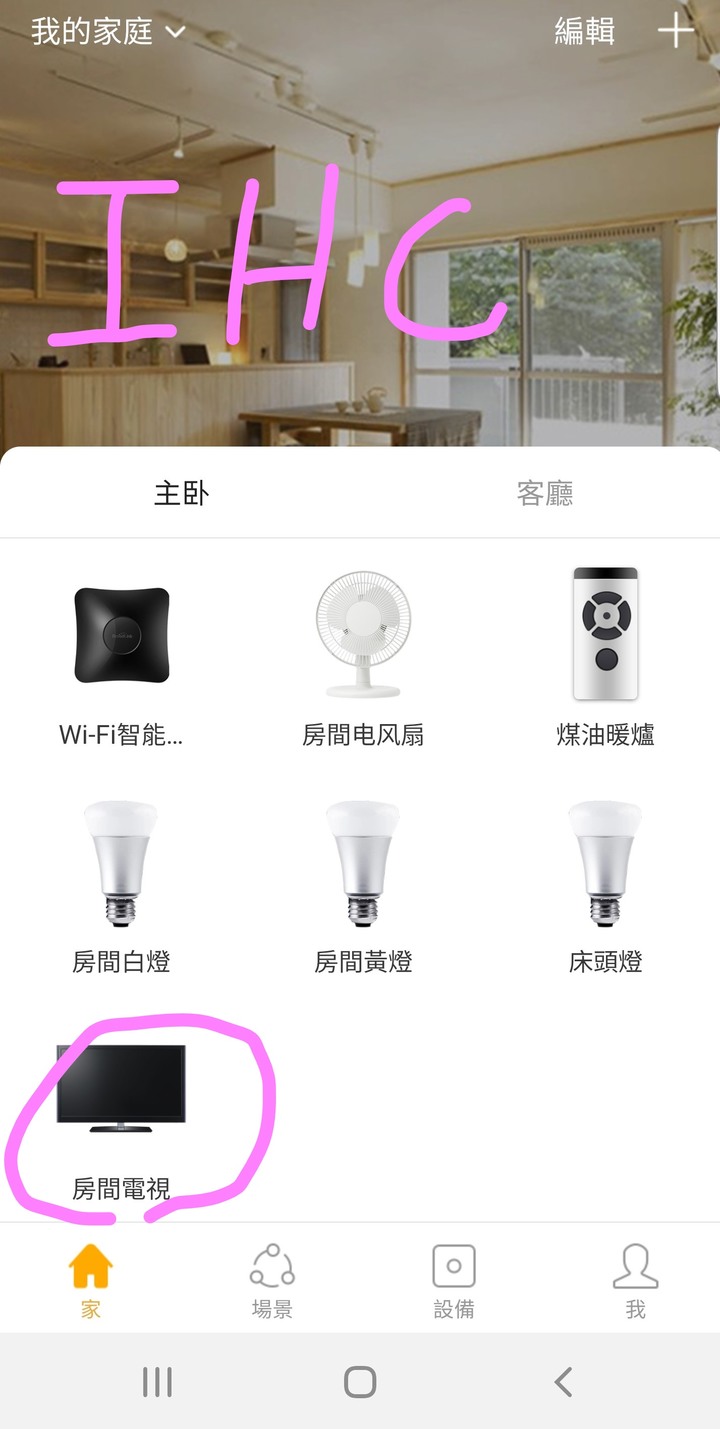Go to the 我 profile tab

(635, 1281)
